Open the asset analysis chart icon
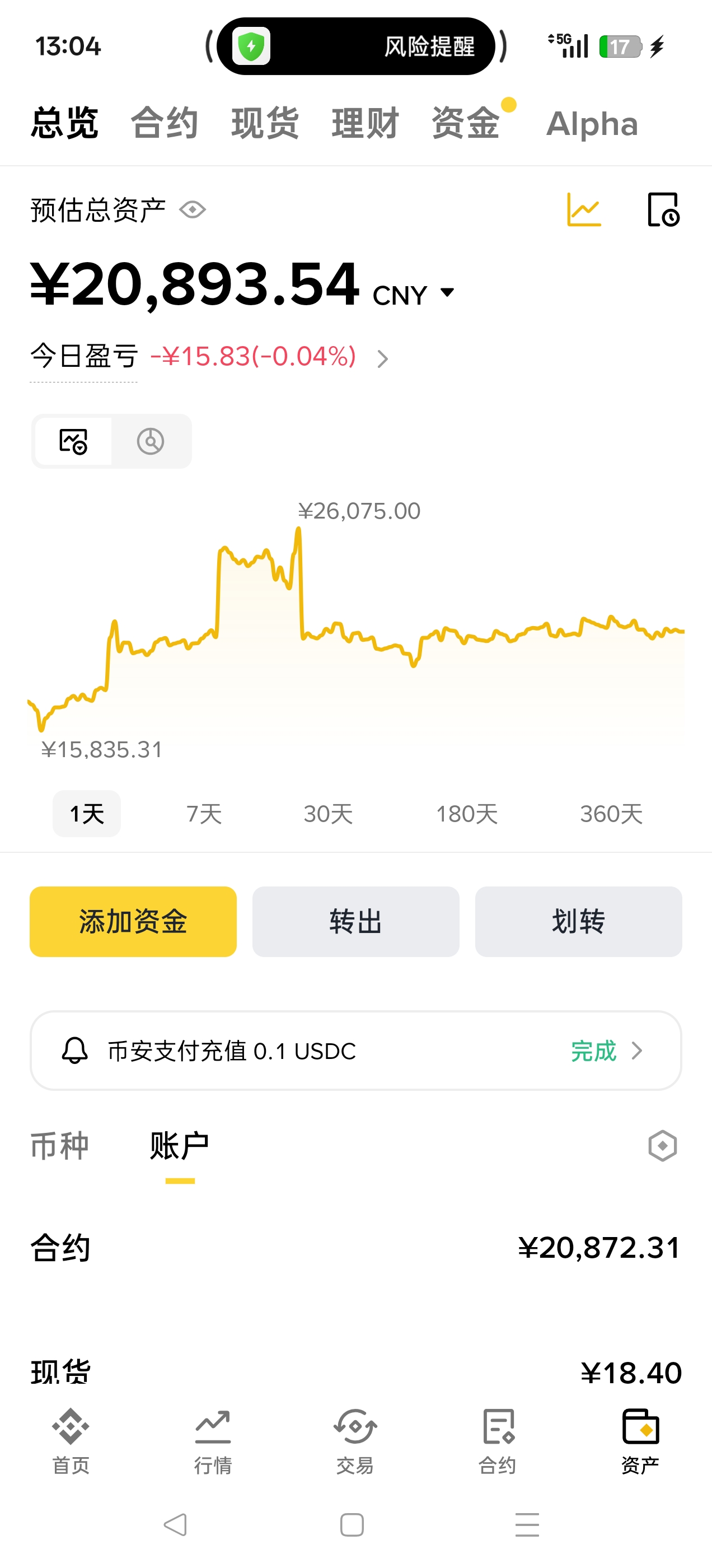Screen dimensions: 712x1568 coord(584,210)
